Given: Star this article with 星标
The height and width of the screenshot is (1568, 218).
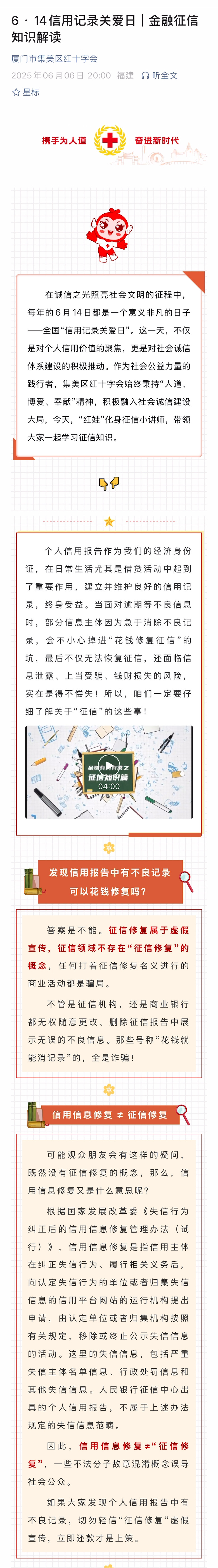Looking at the screenshot, I should (26, 92).
